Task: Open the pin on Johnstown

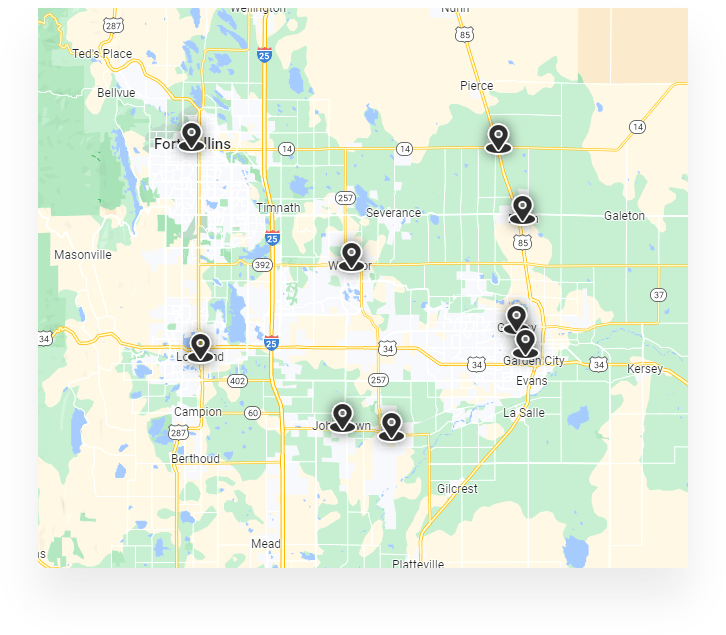Action: [343, 416]
